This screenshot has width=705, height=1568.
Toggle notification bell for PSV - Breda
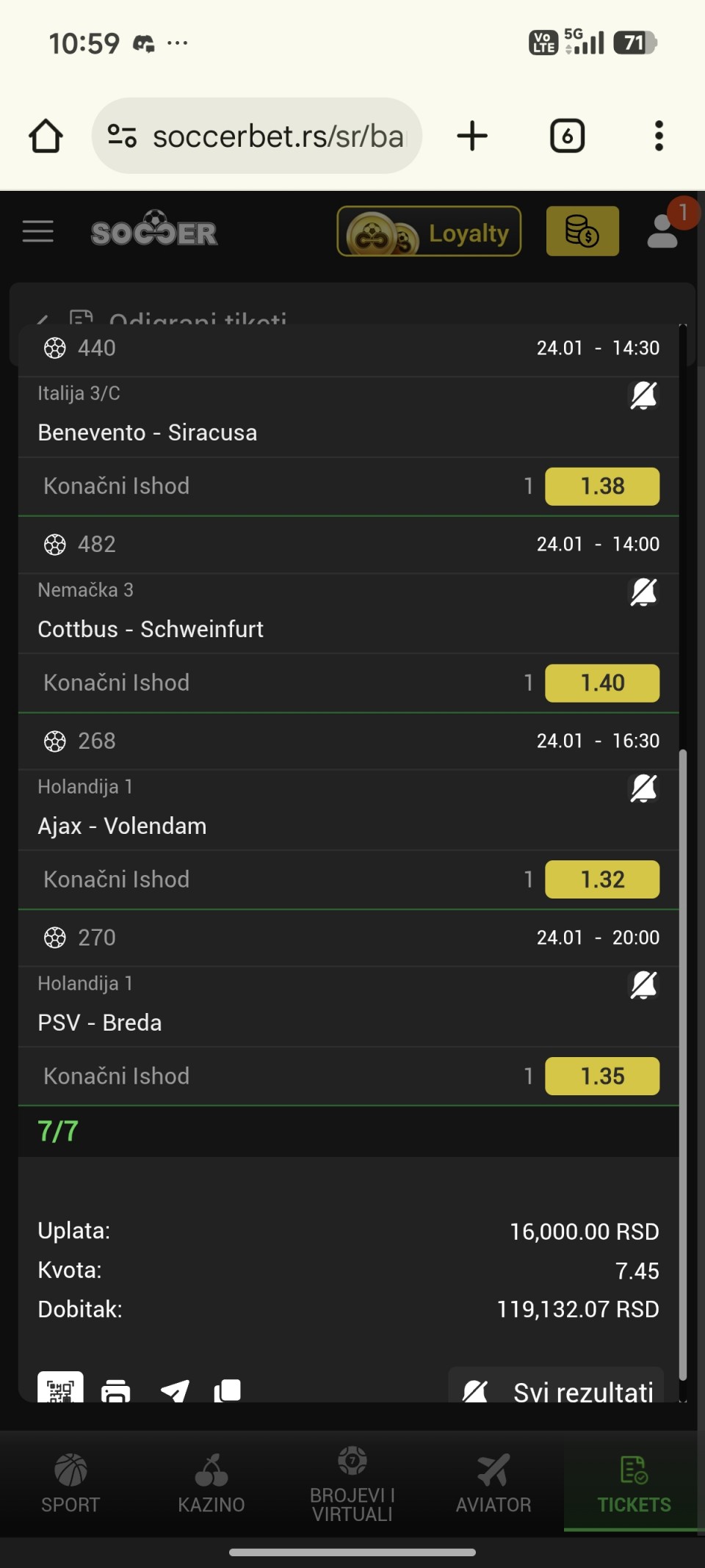click(x=643, y=986)
